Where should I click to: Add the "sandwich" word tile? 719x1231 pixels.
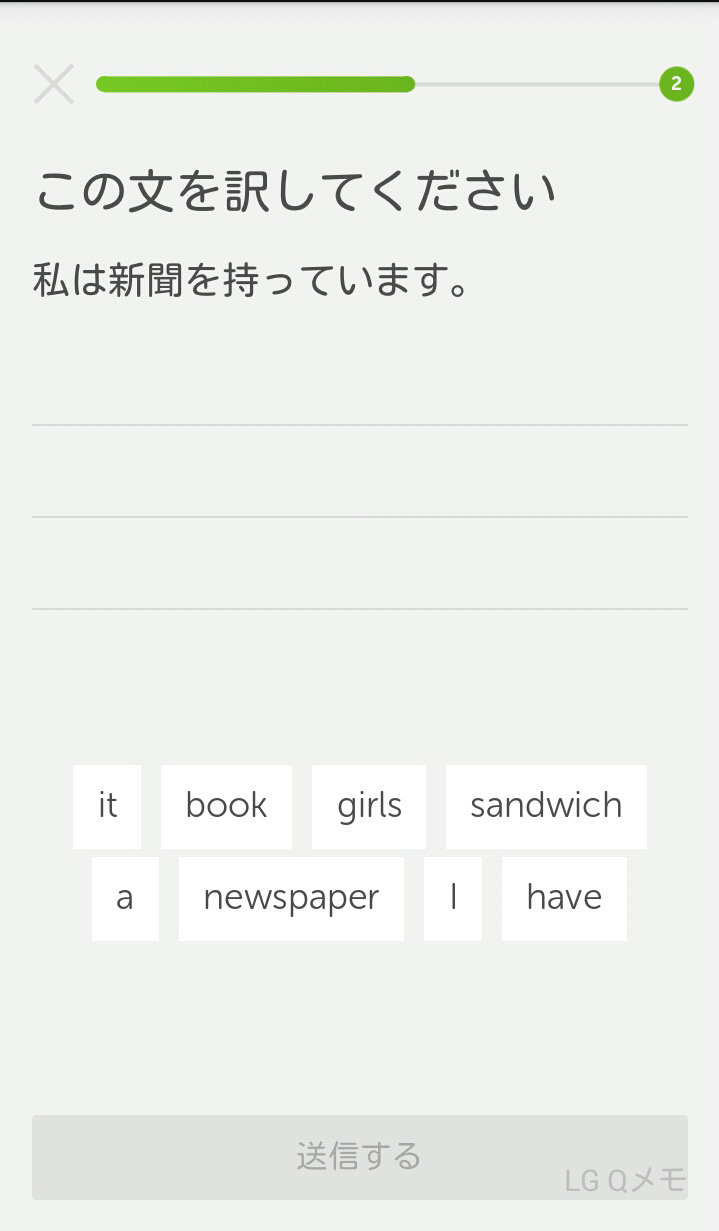[x=546, y=806]
